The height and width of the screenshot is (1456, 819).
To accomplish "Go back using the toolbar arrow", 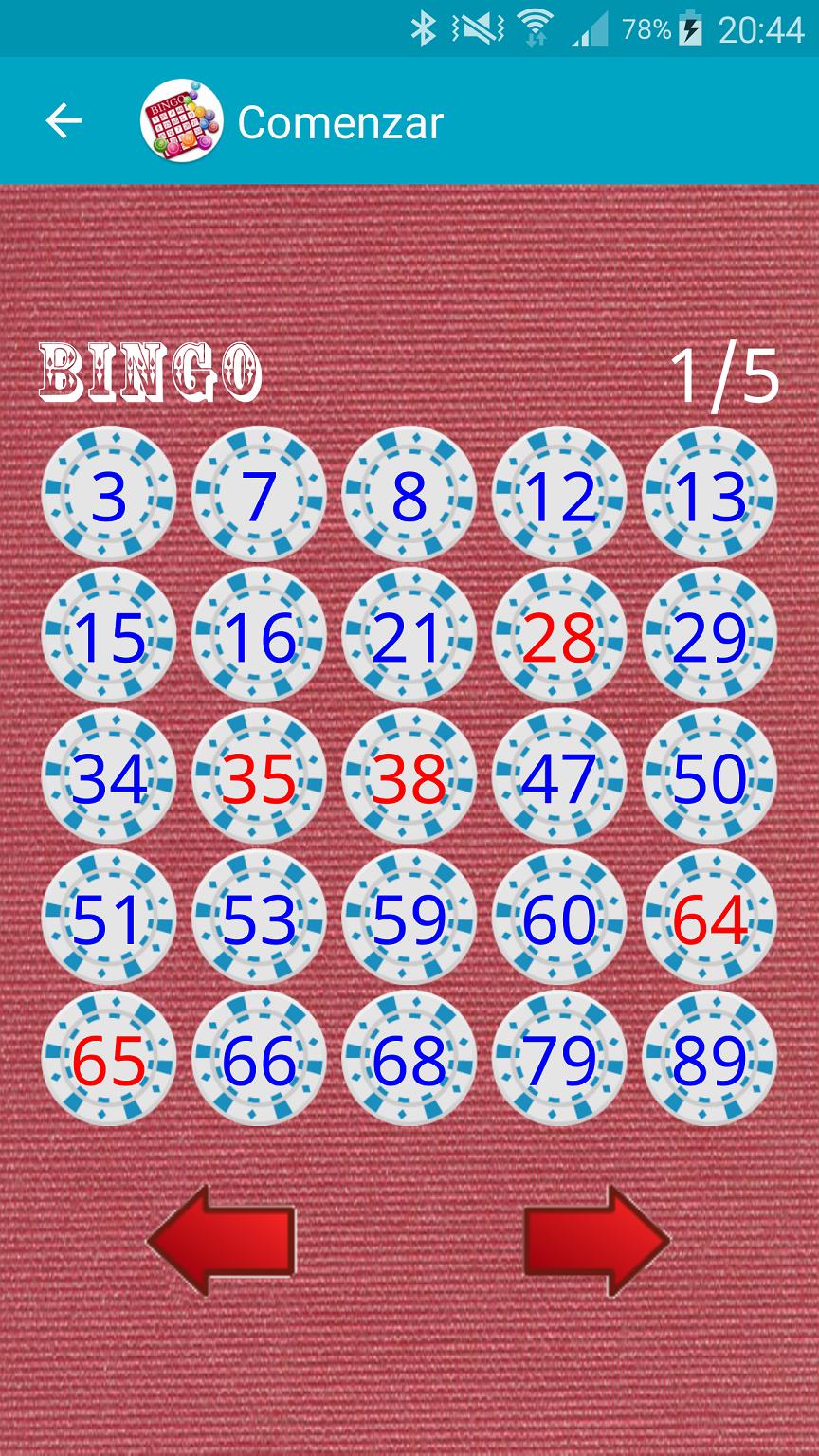I will [63, 121].
